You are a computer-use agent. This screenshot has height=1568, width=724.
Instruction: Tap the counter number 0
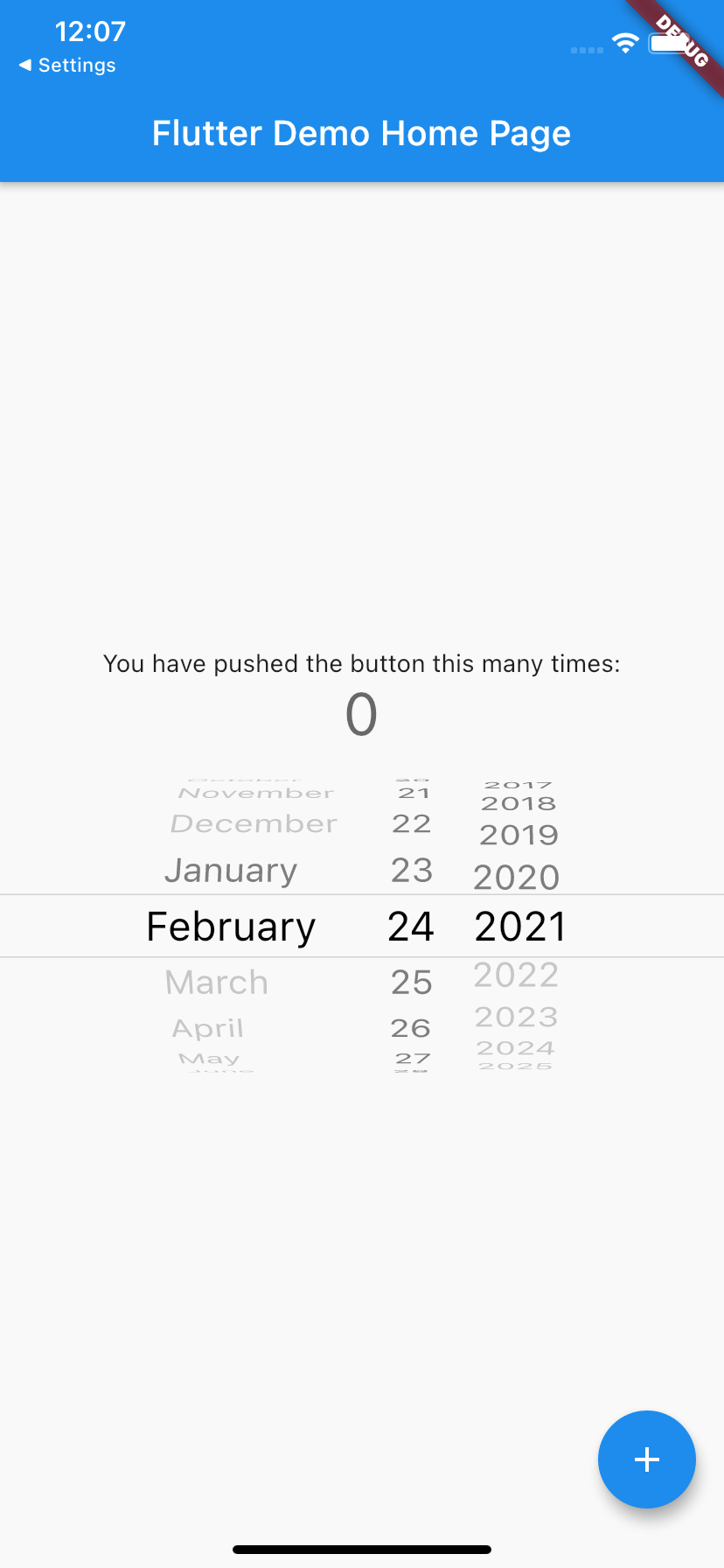[x=362, y=714]
